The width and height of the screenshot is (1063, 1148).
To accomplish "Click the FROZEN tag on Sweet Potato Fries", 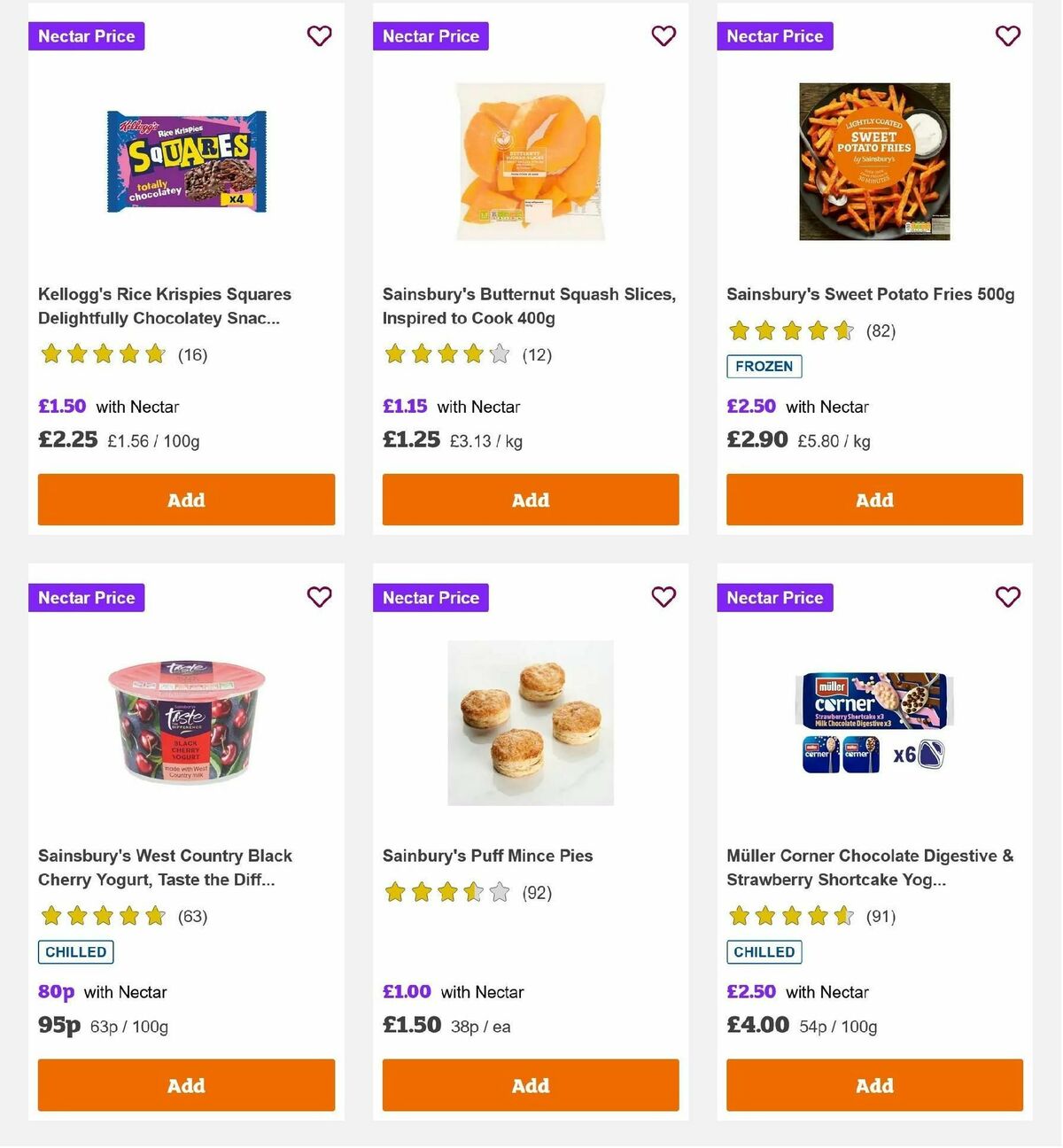I will [x=764, y=366].
